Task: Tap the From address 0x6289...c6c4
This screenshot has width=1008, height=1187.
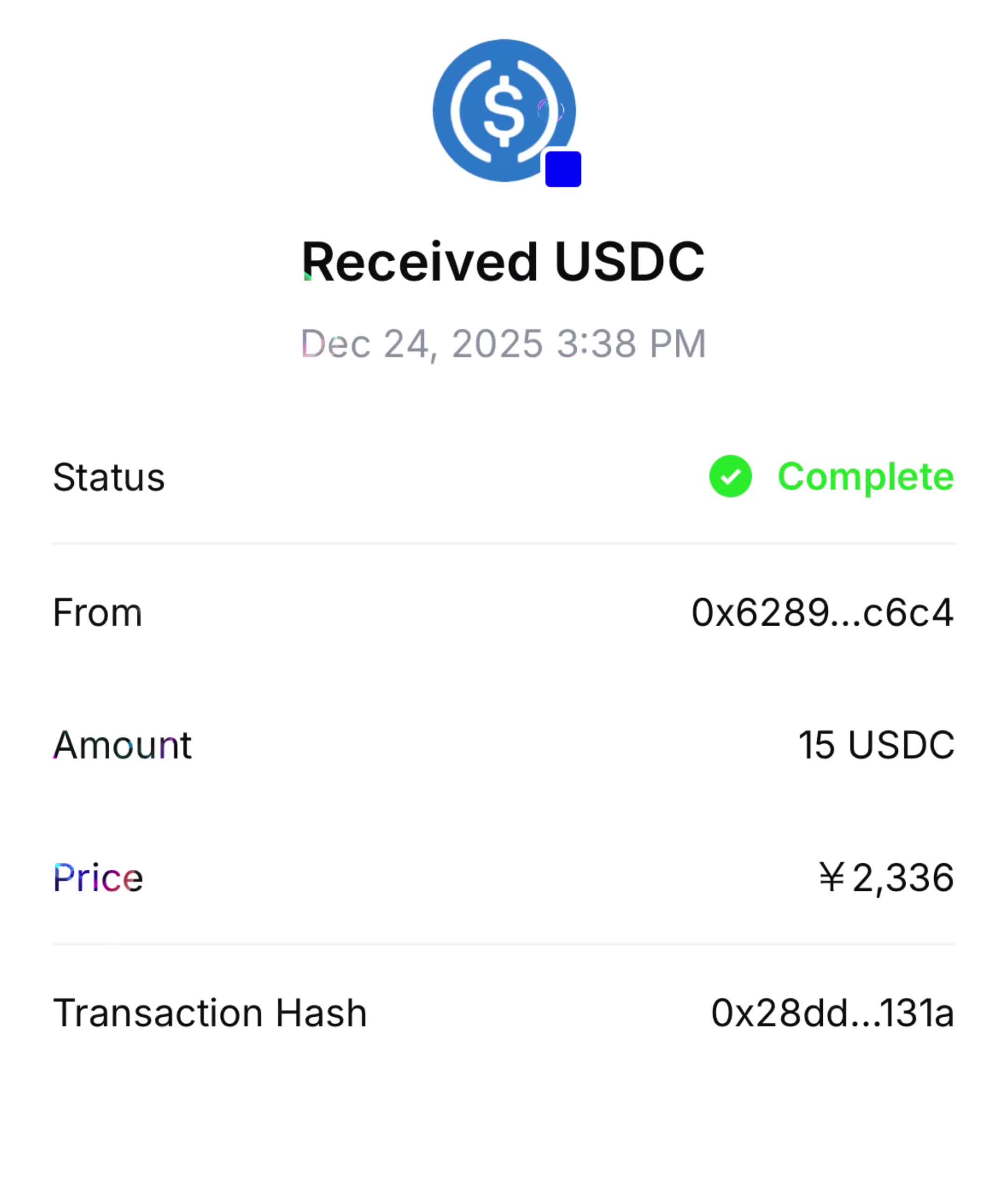Action: [822, 613]
